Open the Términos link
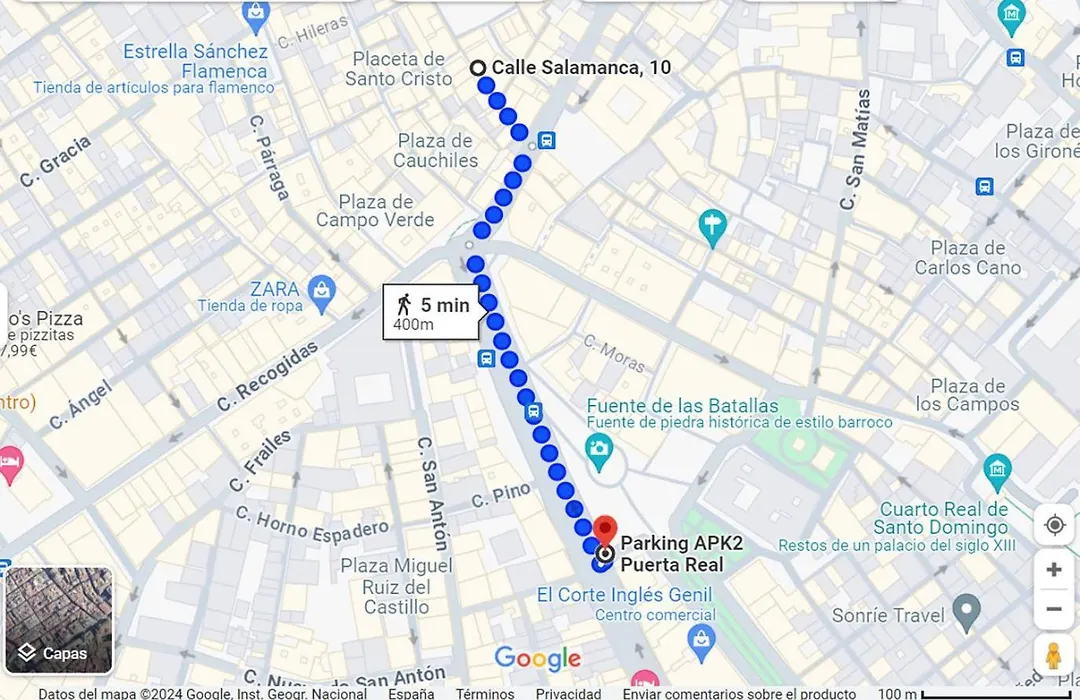The image size is (1080, 700). tap(485, 693)
